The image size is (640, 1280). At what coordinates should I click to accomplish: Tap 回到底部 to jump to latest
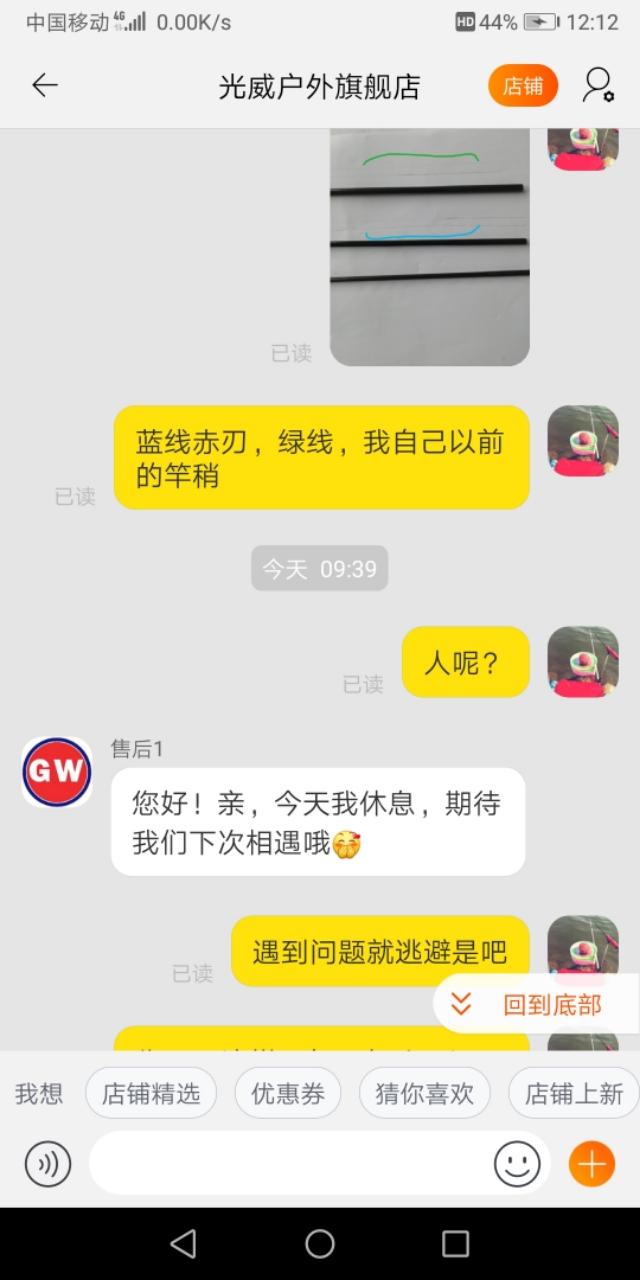pyautogui.click(x=536, y=1004)
